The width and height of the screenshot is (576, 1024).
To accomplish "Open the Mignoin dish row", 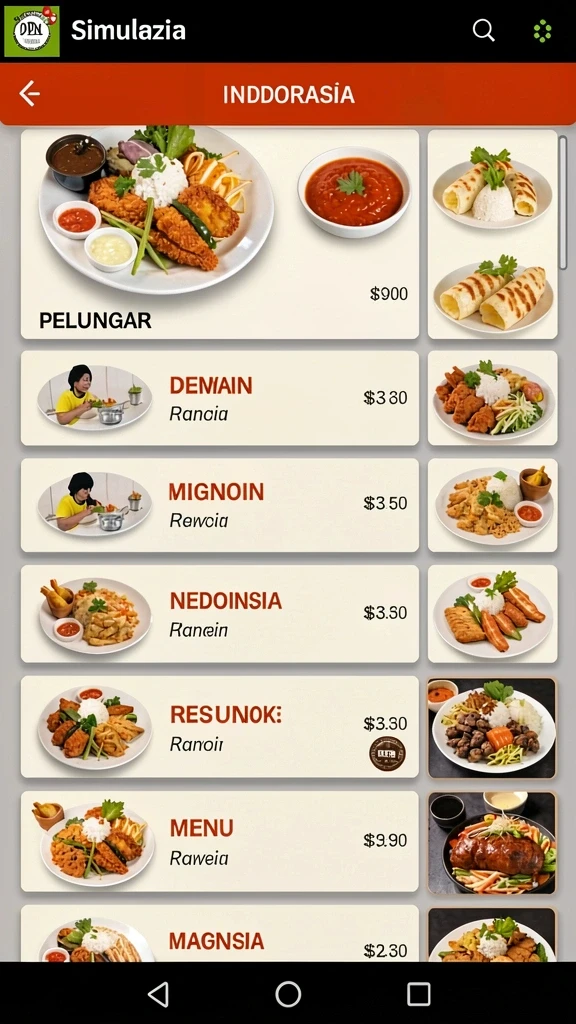I will (219, 505).
